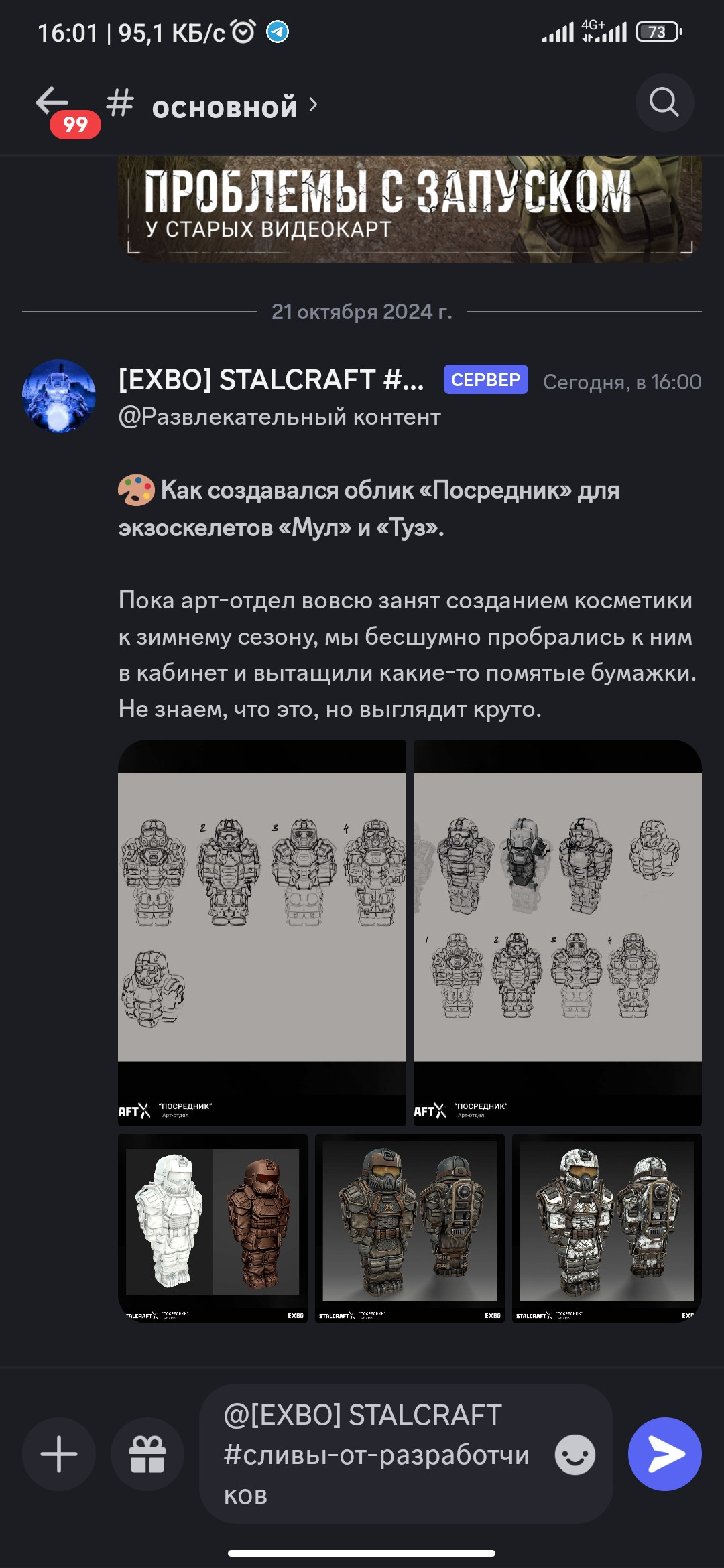This screenshot has height=1568, width=724.
Task: Open the winter camo exoskeleton render
Action: [x=607, y=1228]
